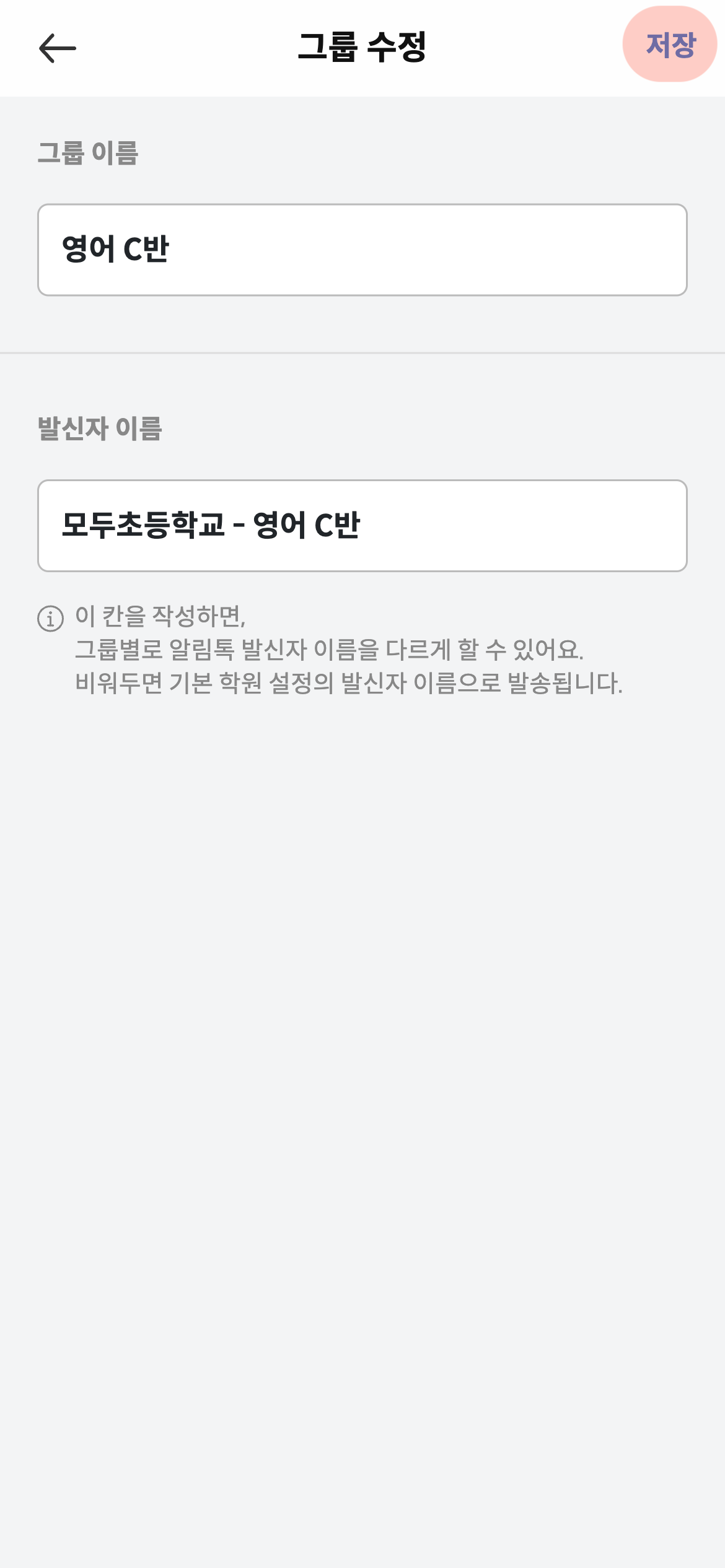Go back using the arrow icon
Image resolution: width=725 pixels, height=1568 pixels.
point(57,48)
